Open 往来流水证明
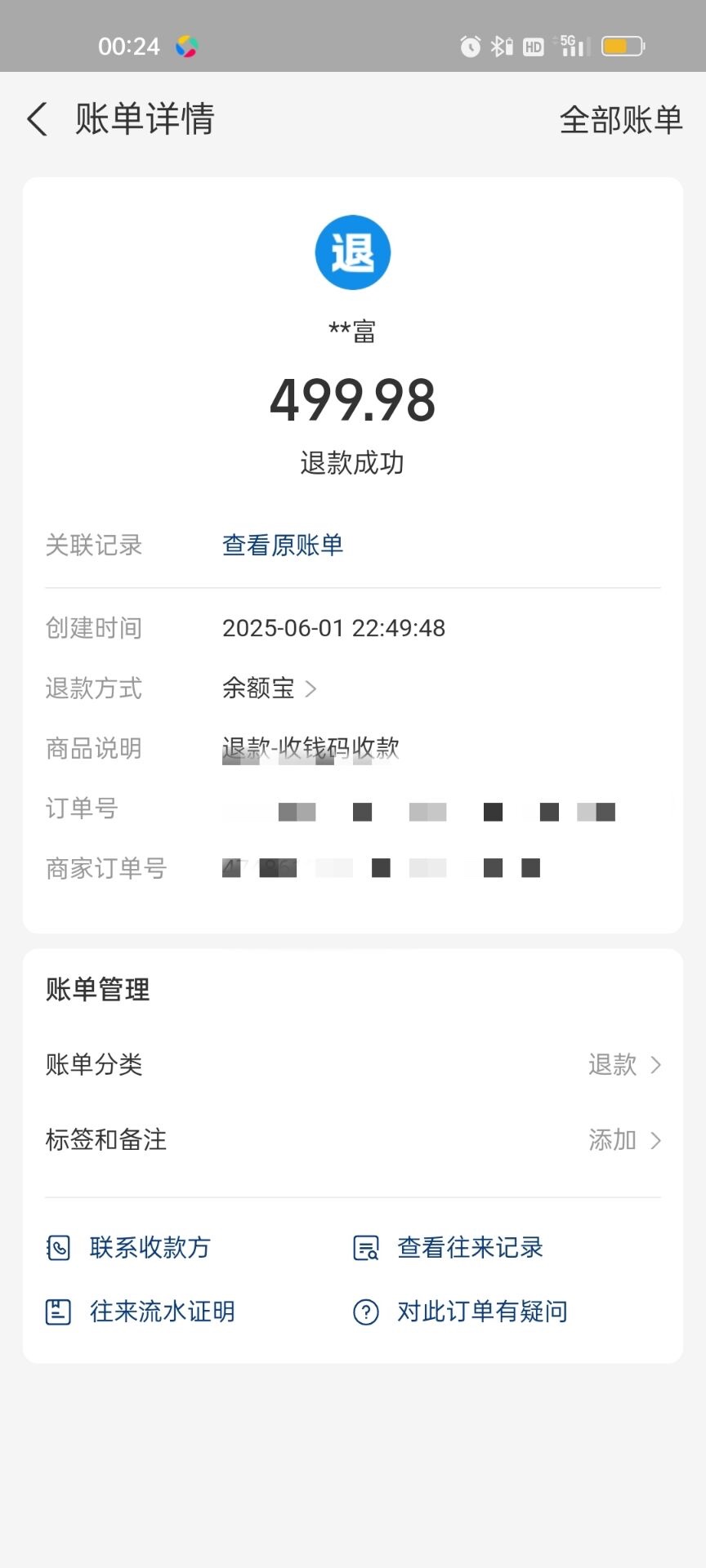This screenshot has height=1568, width=706. click(140, 1312)
